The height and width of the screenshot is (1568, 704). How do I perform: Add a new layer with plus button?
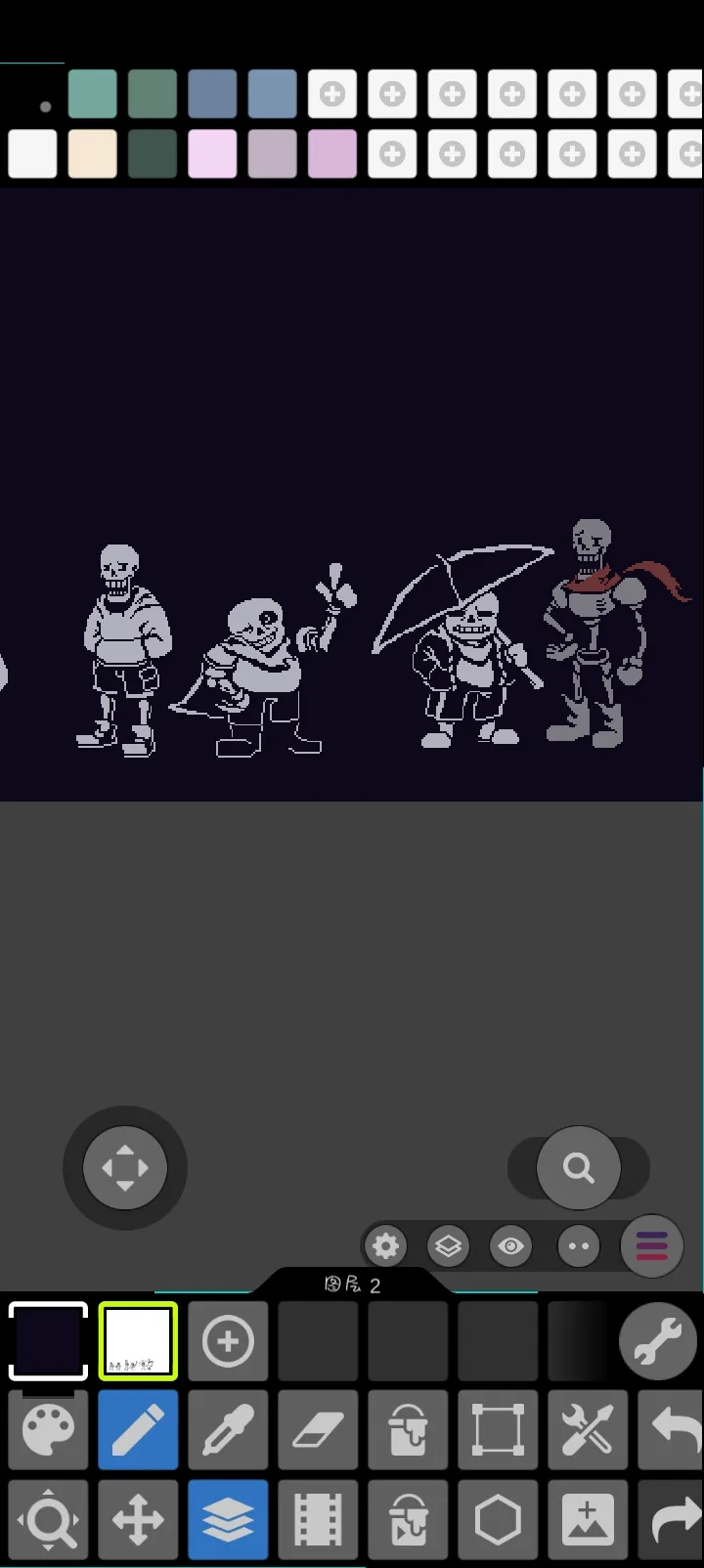point(228,1341)
